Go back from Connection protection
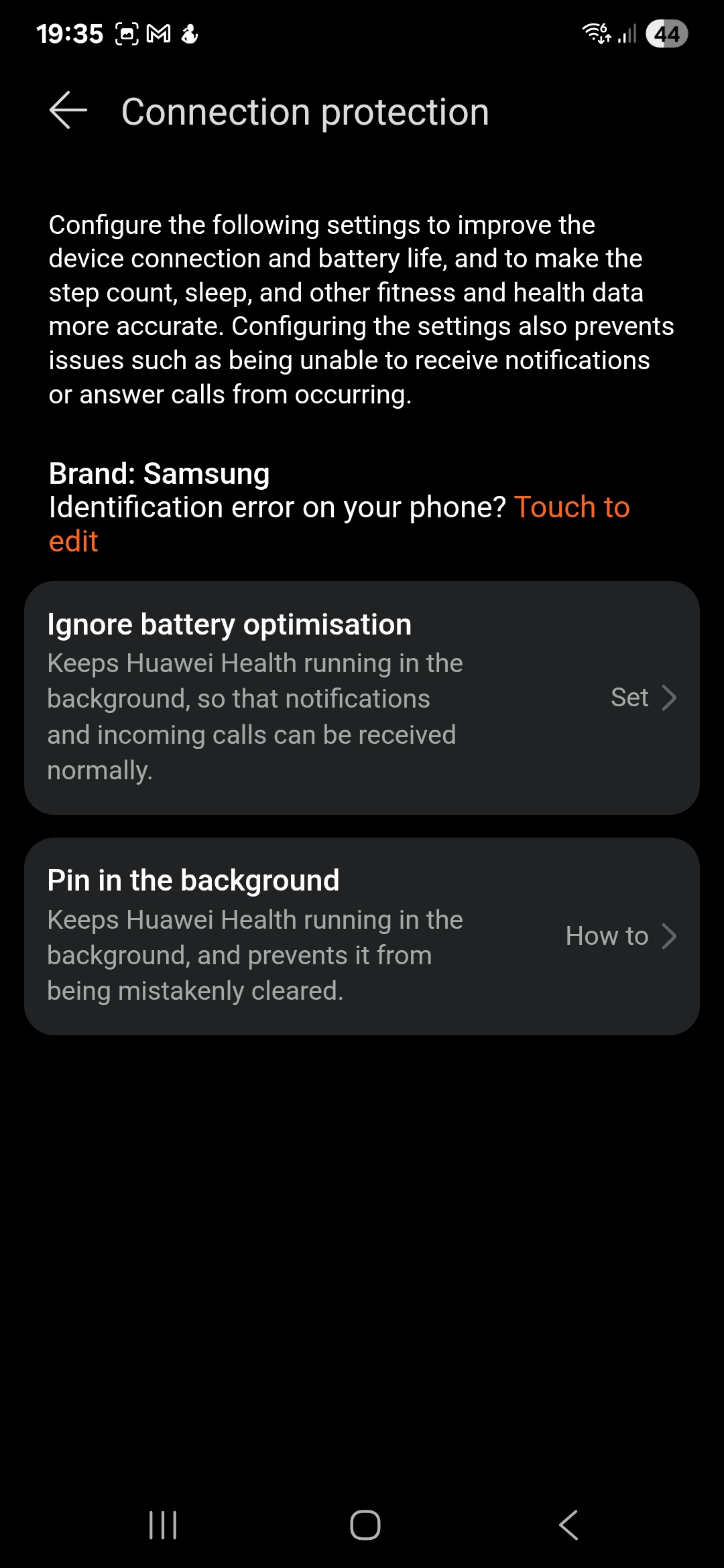 (x=68, y=111)
